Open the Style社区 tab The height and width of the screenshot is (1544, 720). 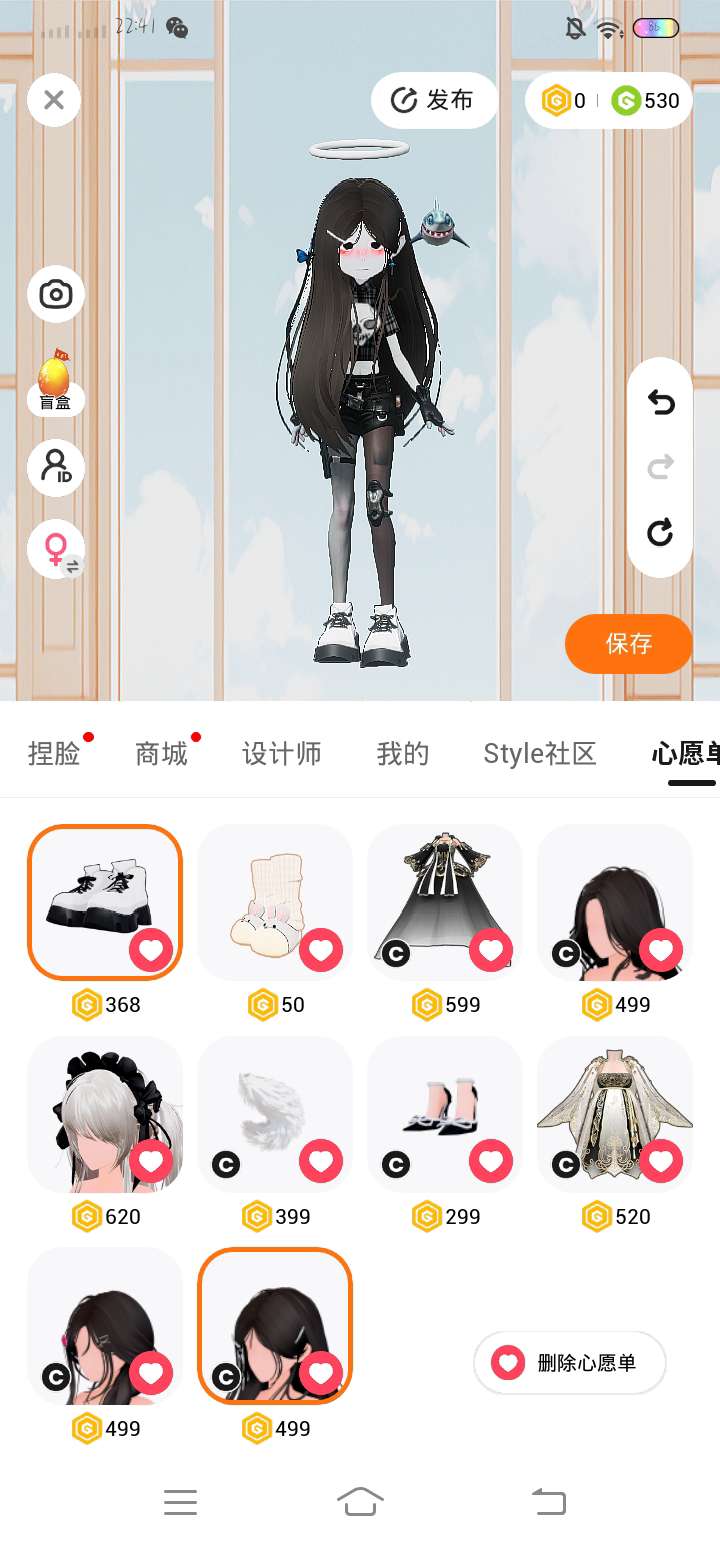pos(540,754)
